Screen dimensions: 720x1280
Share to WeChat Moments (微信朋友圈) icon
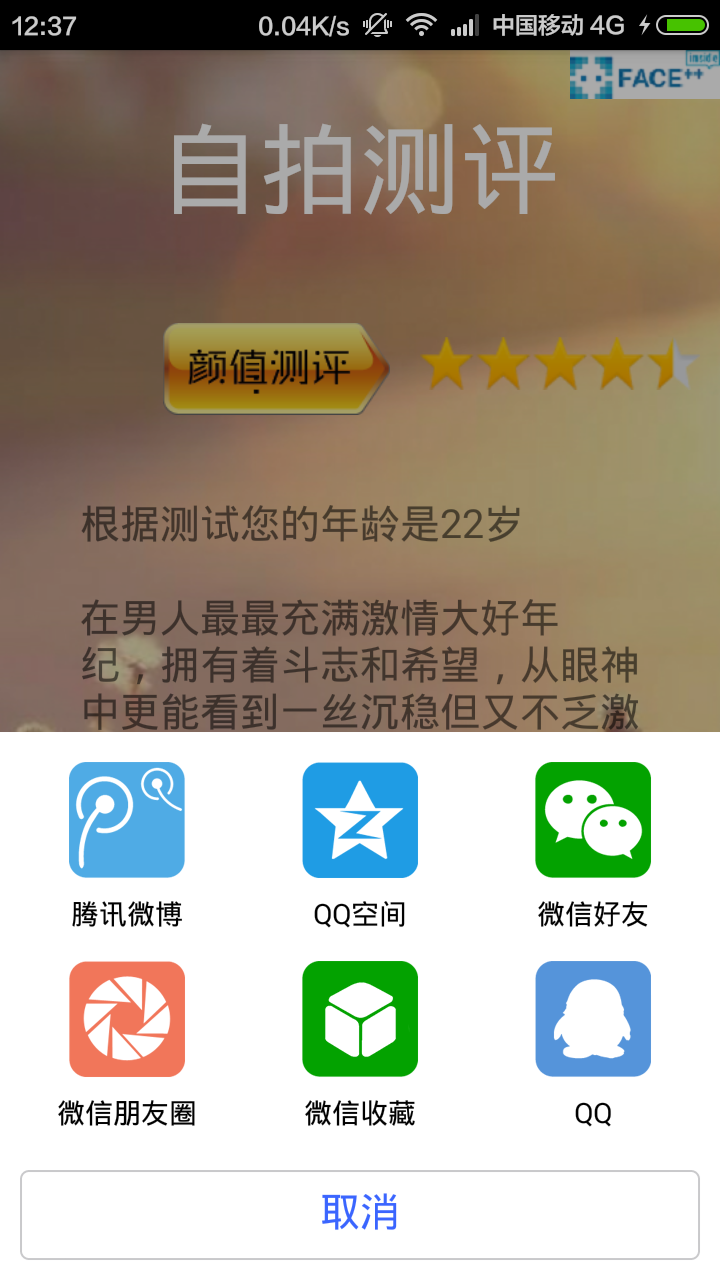coord(126,1017)
